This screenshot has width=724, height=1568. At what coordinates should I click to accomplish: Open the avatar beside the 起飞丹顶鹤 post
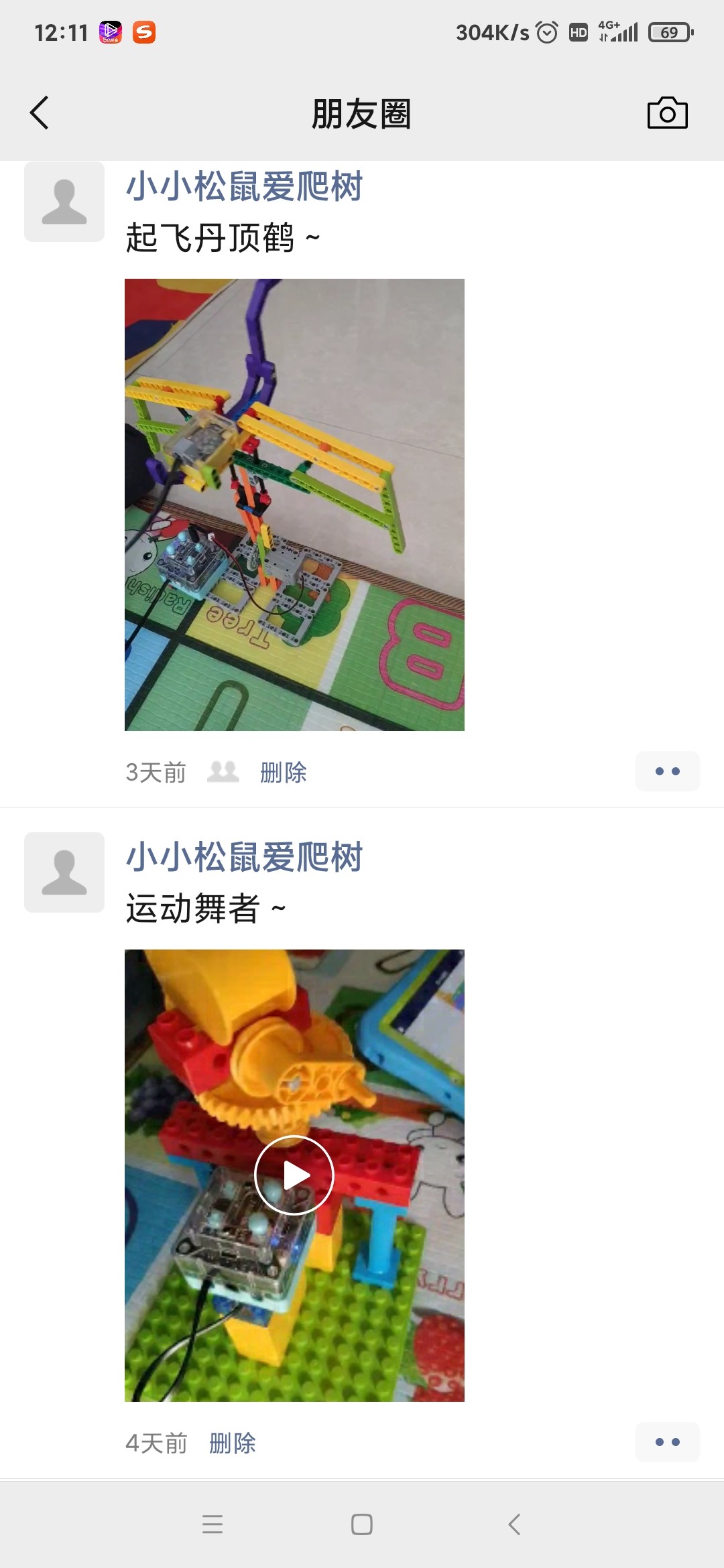pos(64,202)
